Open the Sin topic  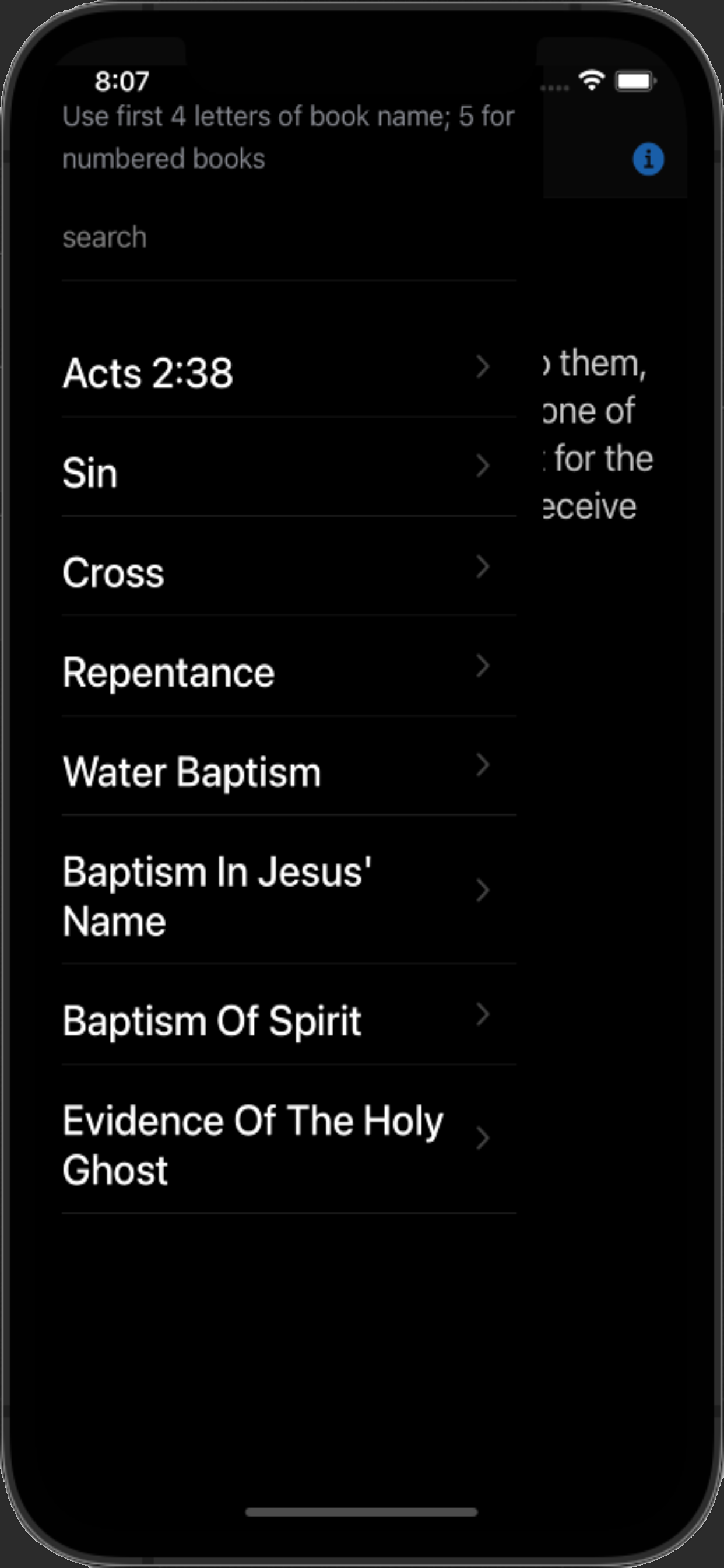(x=289, y=473)
